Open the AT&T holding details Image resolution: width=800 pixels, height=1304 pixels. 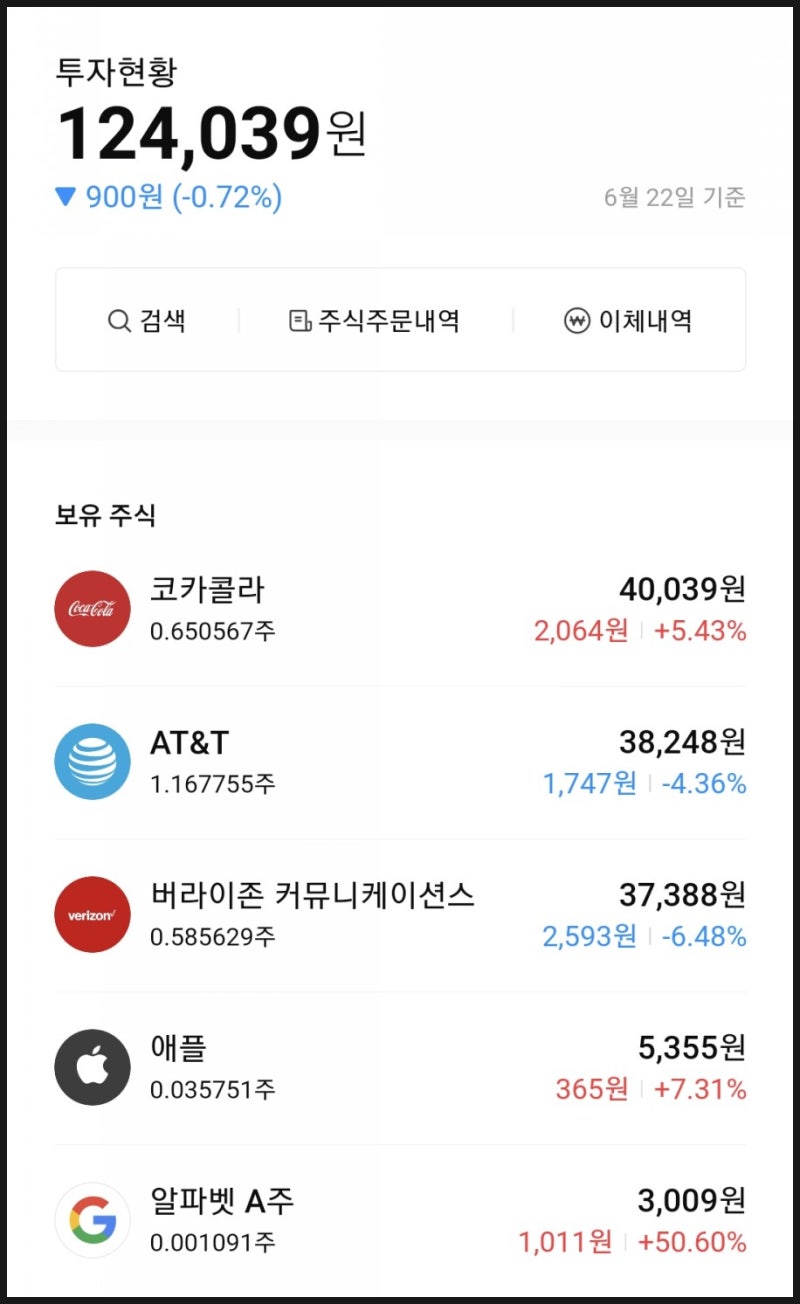coord(400,761)
